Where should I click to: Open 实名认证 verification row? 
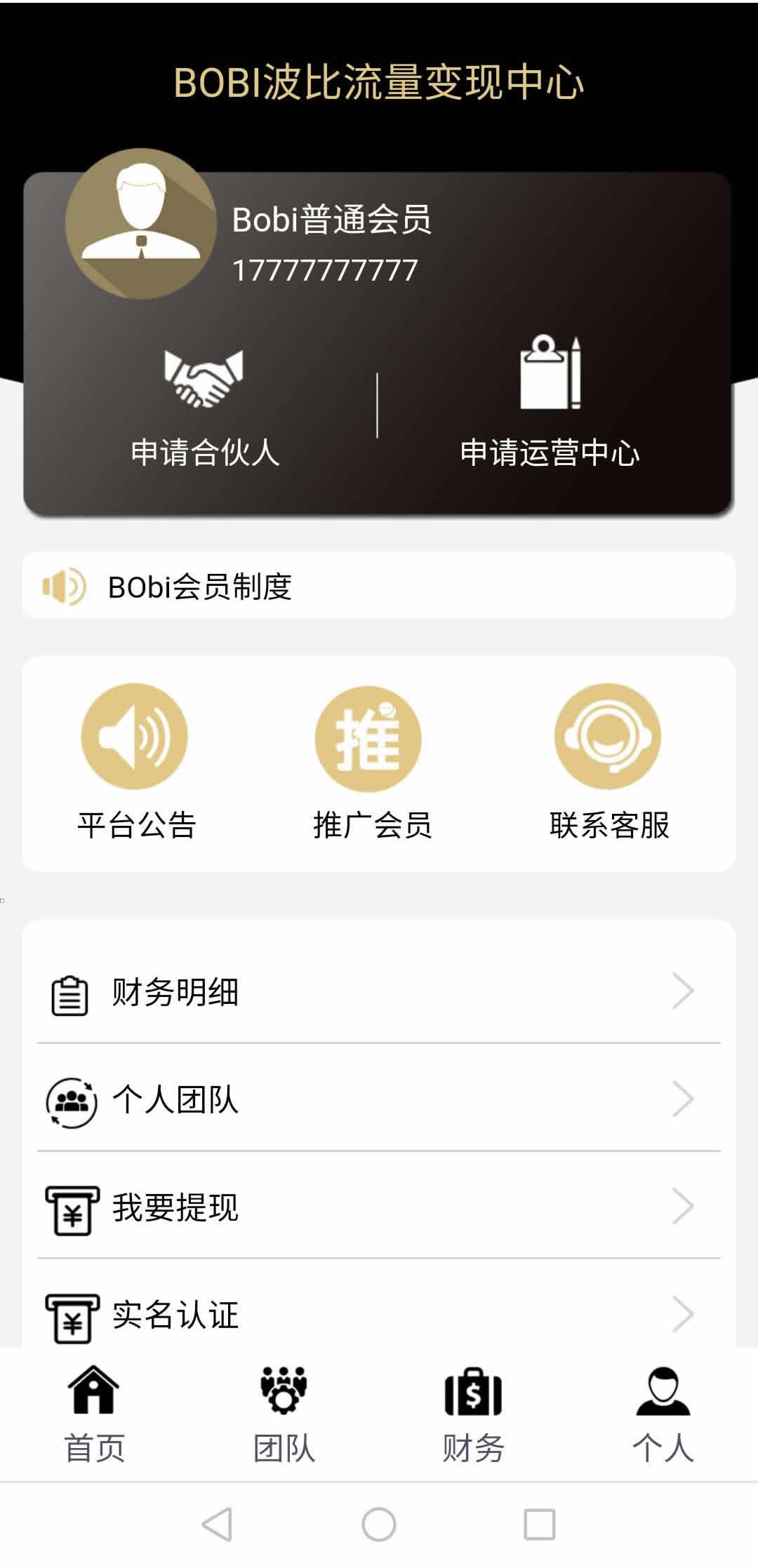tap(379, 1313)
